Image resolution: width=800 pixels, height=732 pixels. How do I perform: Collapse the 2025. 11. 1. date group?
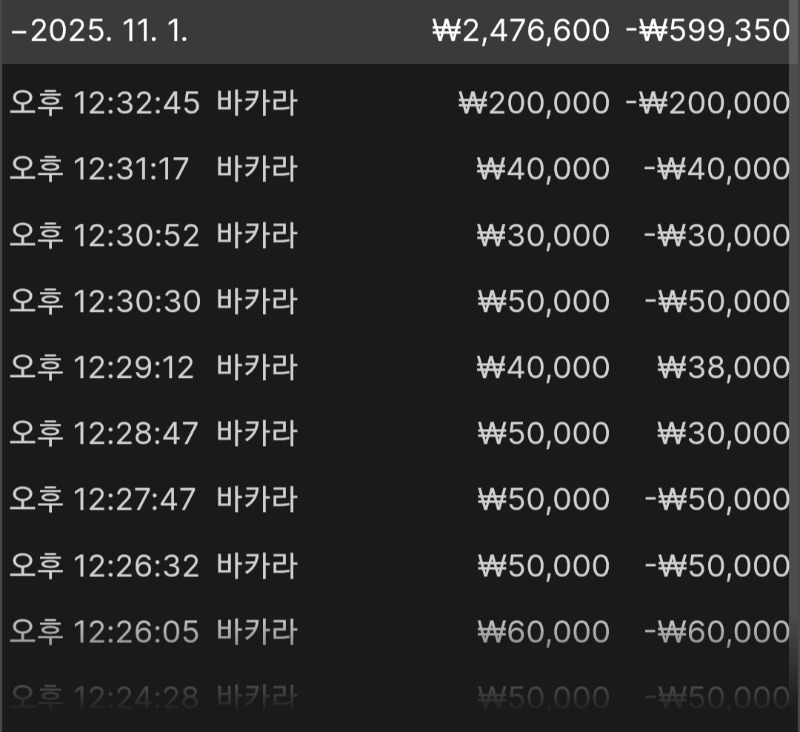coord(18,31)
